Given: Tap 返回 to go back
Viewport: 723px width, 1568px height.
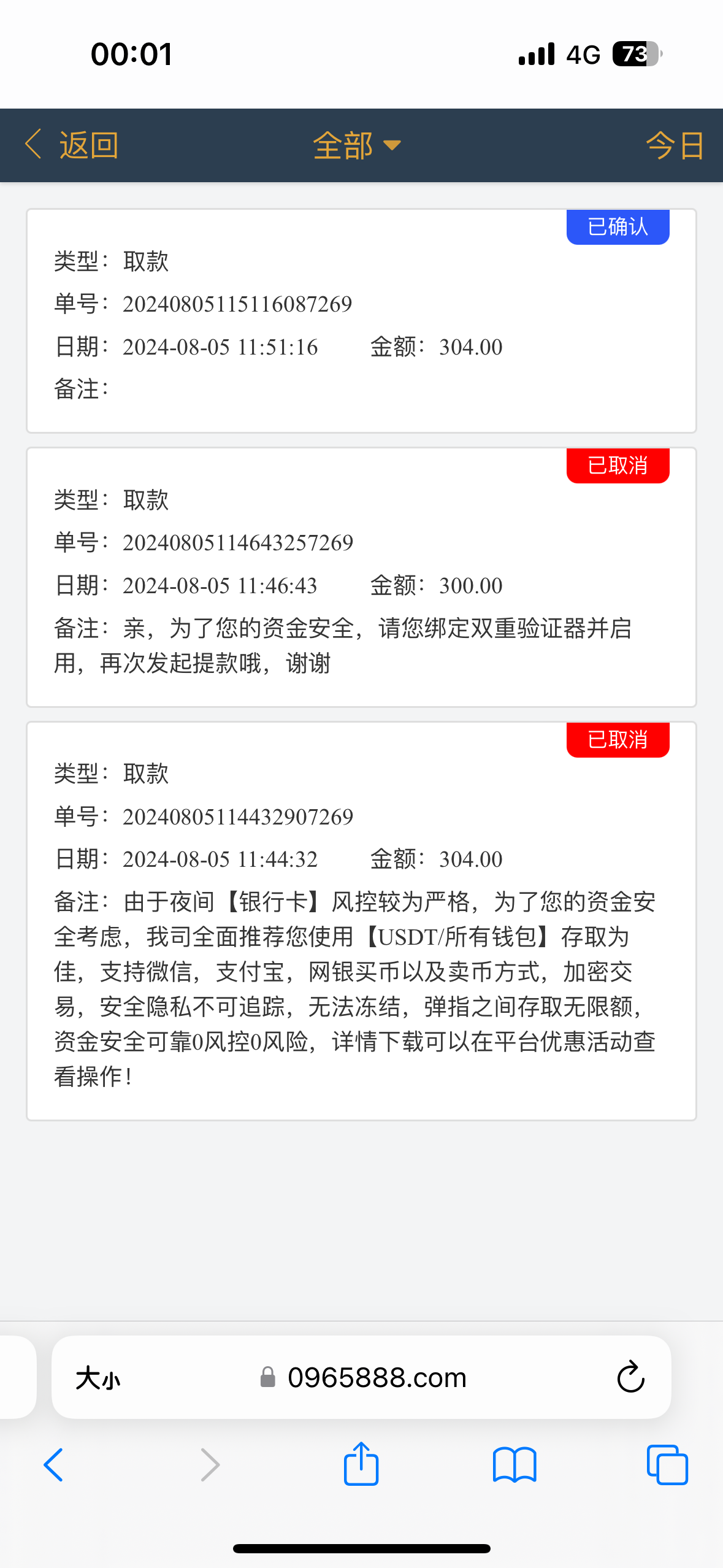Looking at the screenshot, I should pyautogui.click(x=72, y=145).
